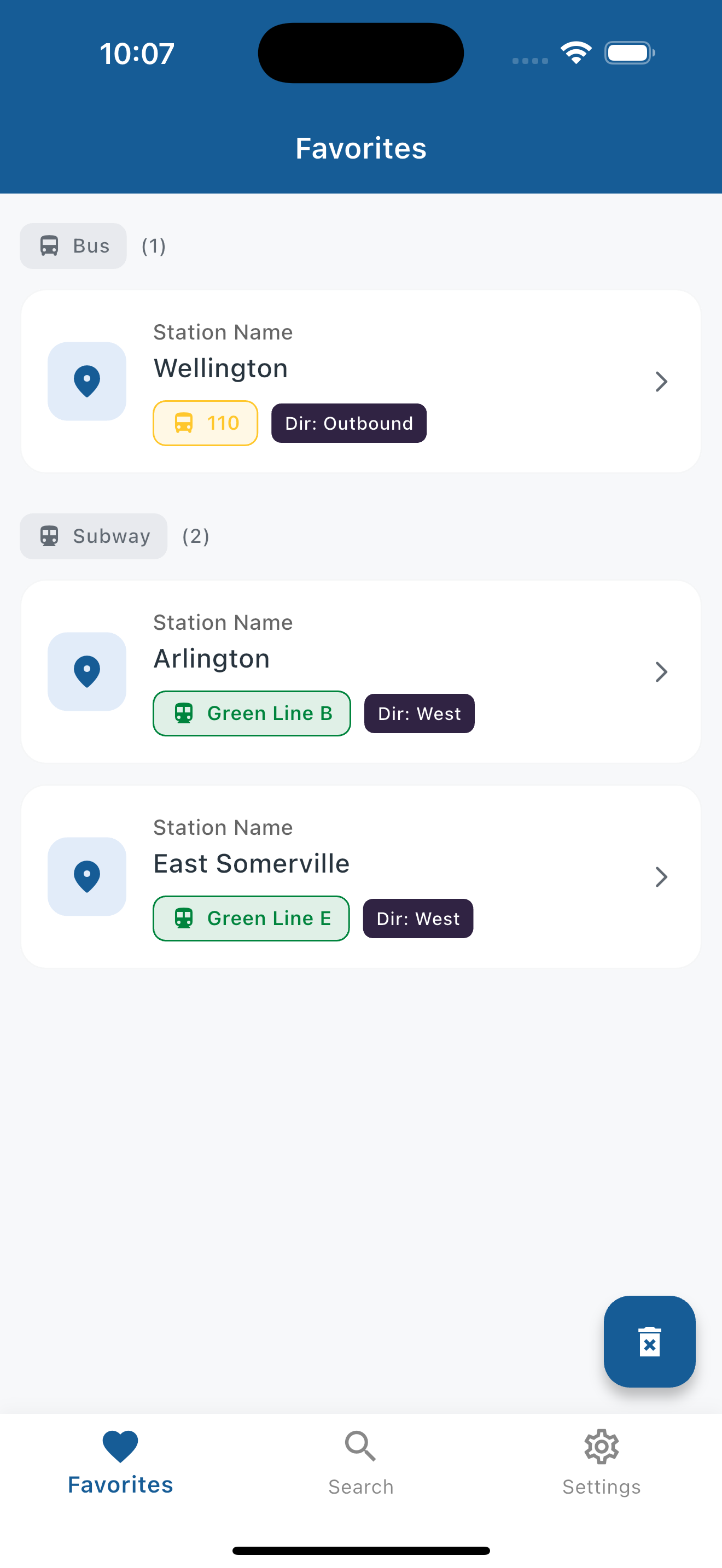Viewport: 722px width, 1568px height.
Task: Click the subway icon in the Subway filter chip
Action: click(x=49, y=536)
